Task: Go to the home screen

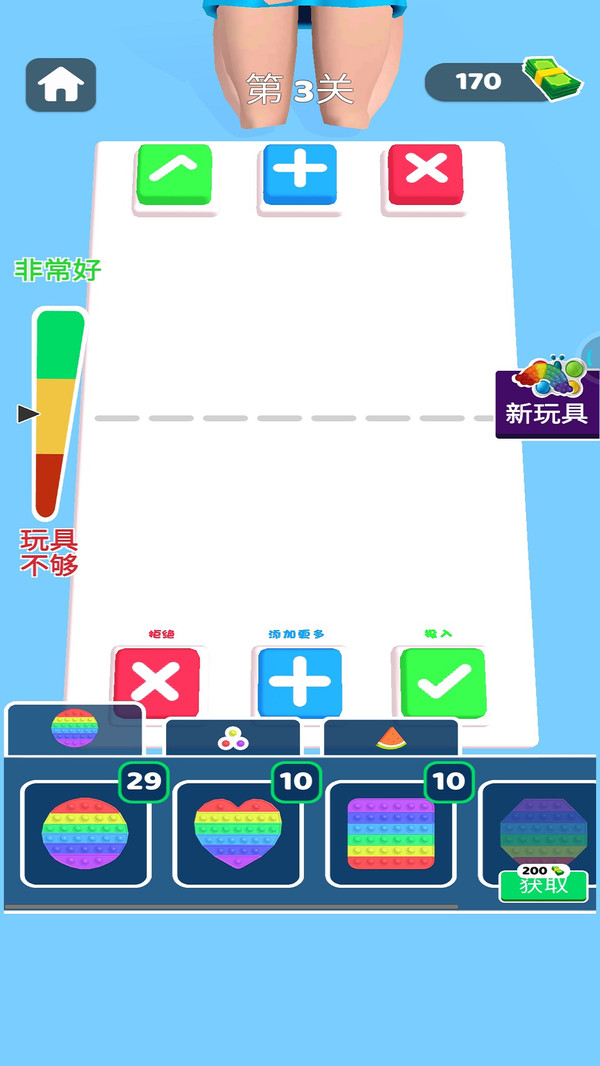Action: coord(60,85)
